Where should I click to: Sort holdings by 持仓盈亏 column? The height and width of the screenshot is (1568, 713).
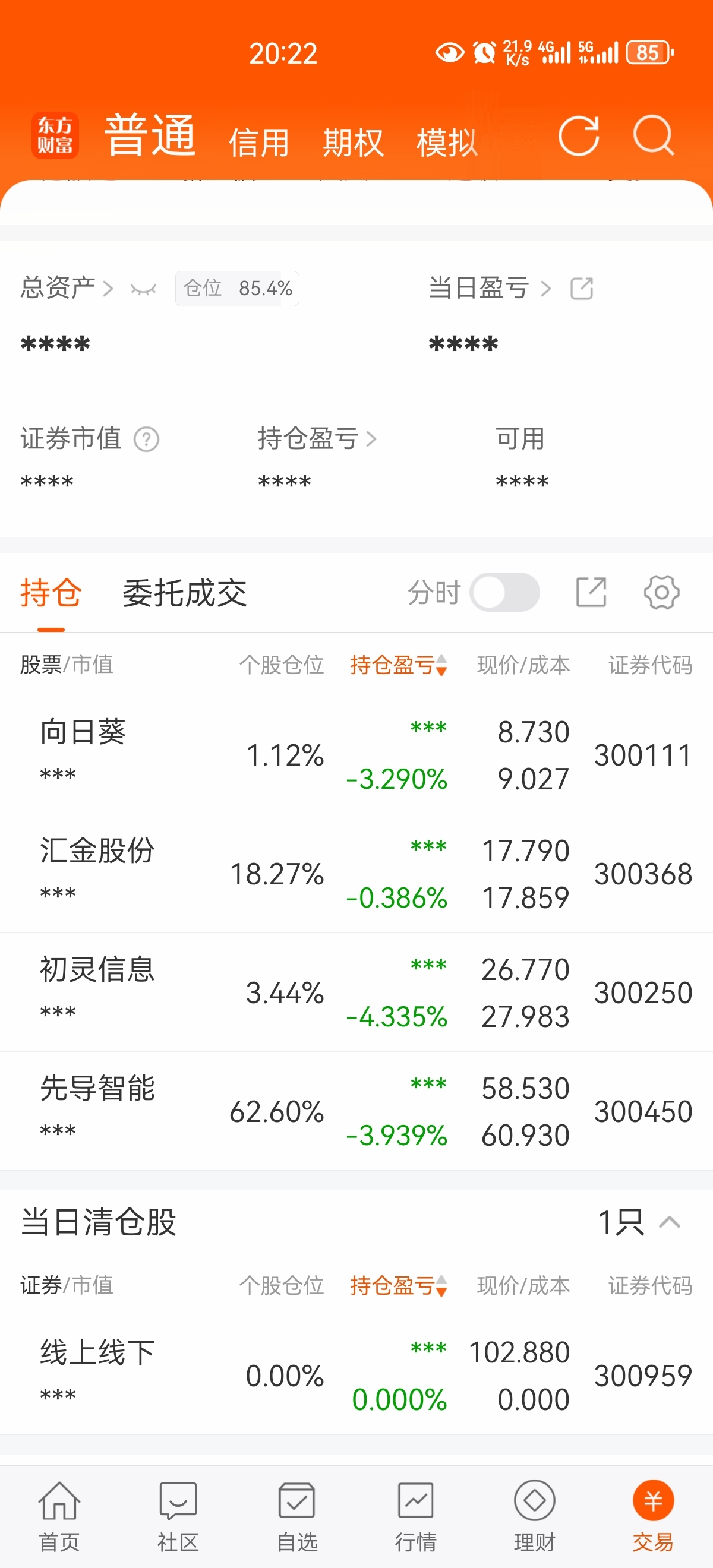399,665
